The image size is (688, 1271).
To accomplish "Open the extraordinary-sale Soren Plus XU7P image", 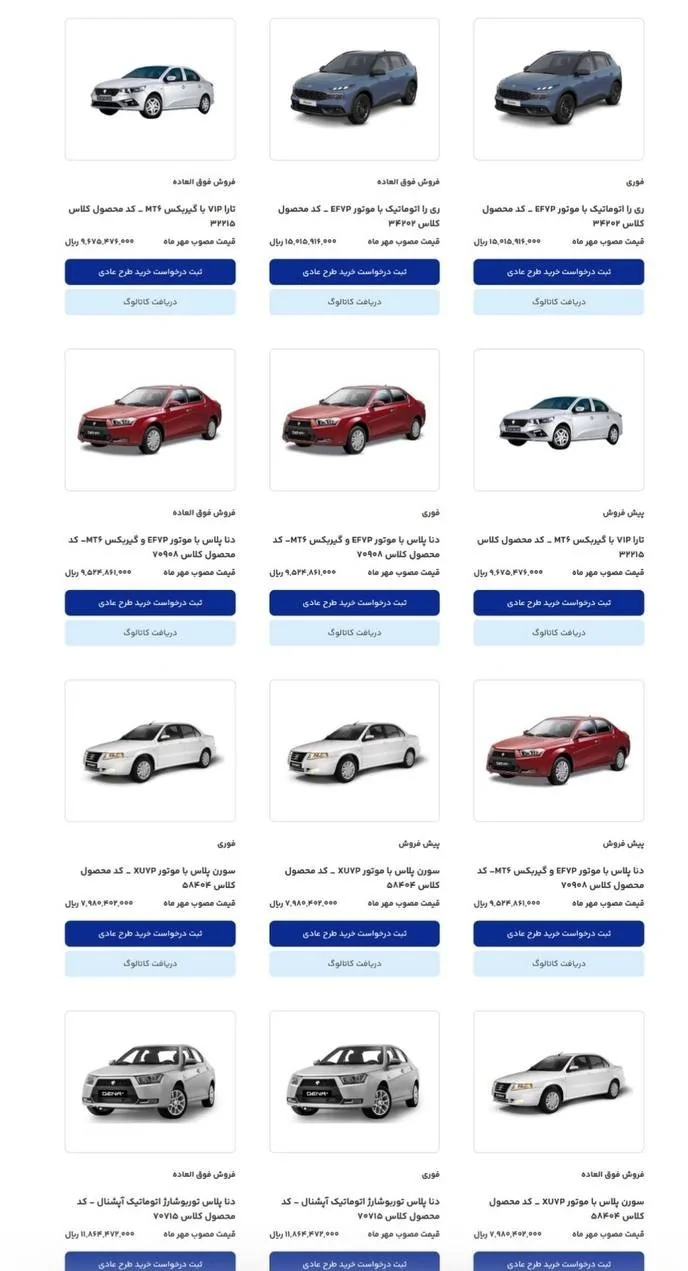I will click(x=558, y=1081).
